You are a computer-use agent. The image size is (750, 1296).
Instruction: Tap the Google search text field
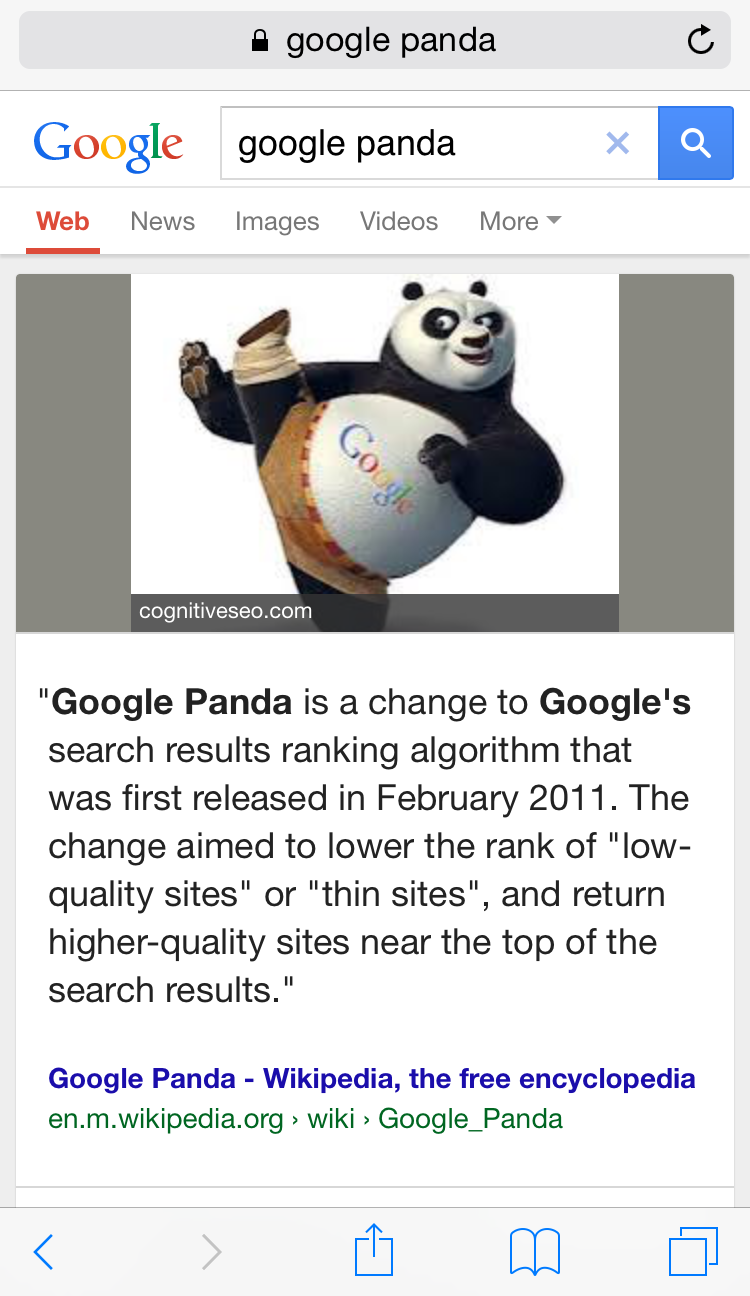click(410, 144)
